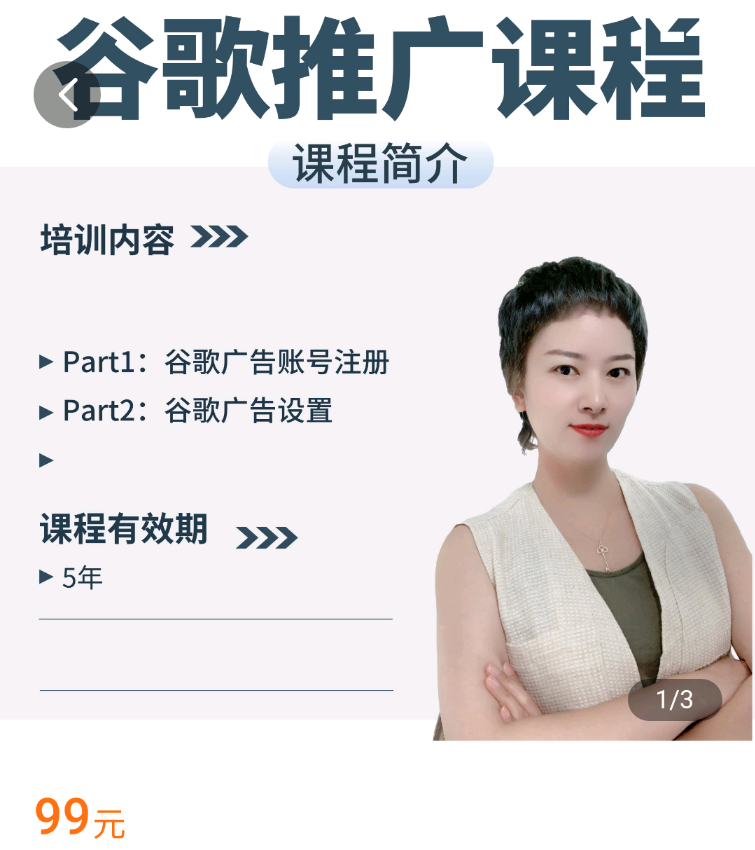Image resolution: width=755 pixels, height=850 pixels.
Task: Click the 1/3 page indicator pill
Action: click(x=673, y=700)
